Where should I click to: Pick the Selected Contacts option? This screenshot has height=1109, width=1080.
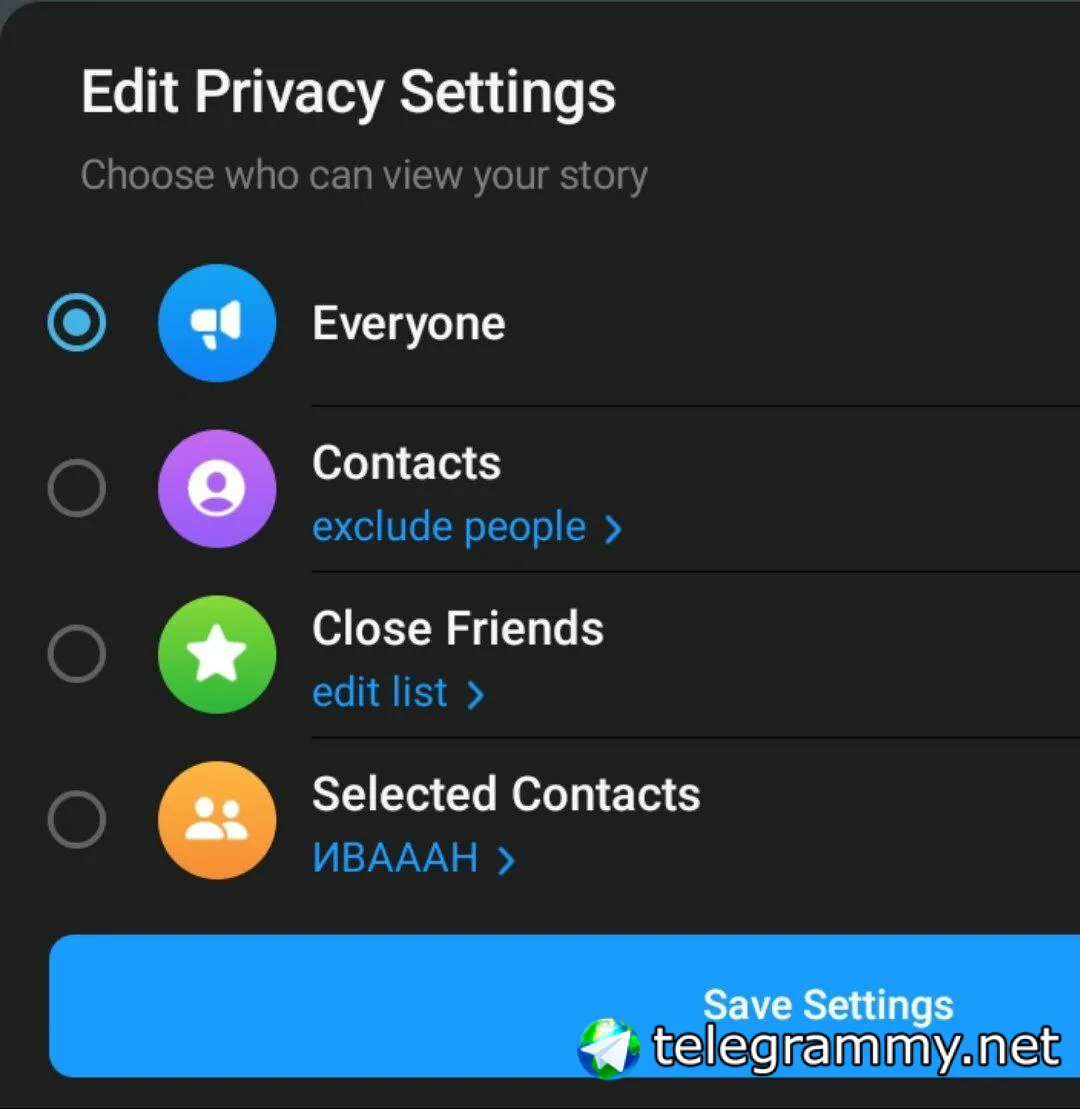pyautogui.click(x=77, y=820)
